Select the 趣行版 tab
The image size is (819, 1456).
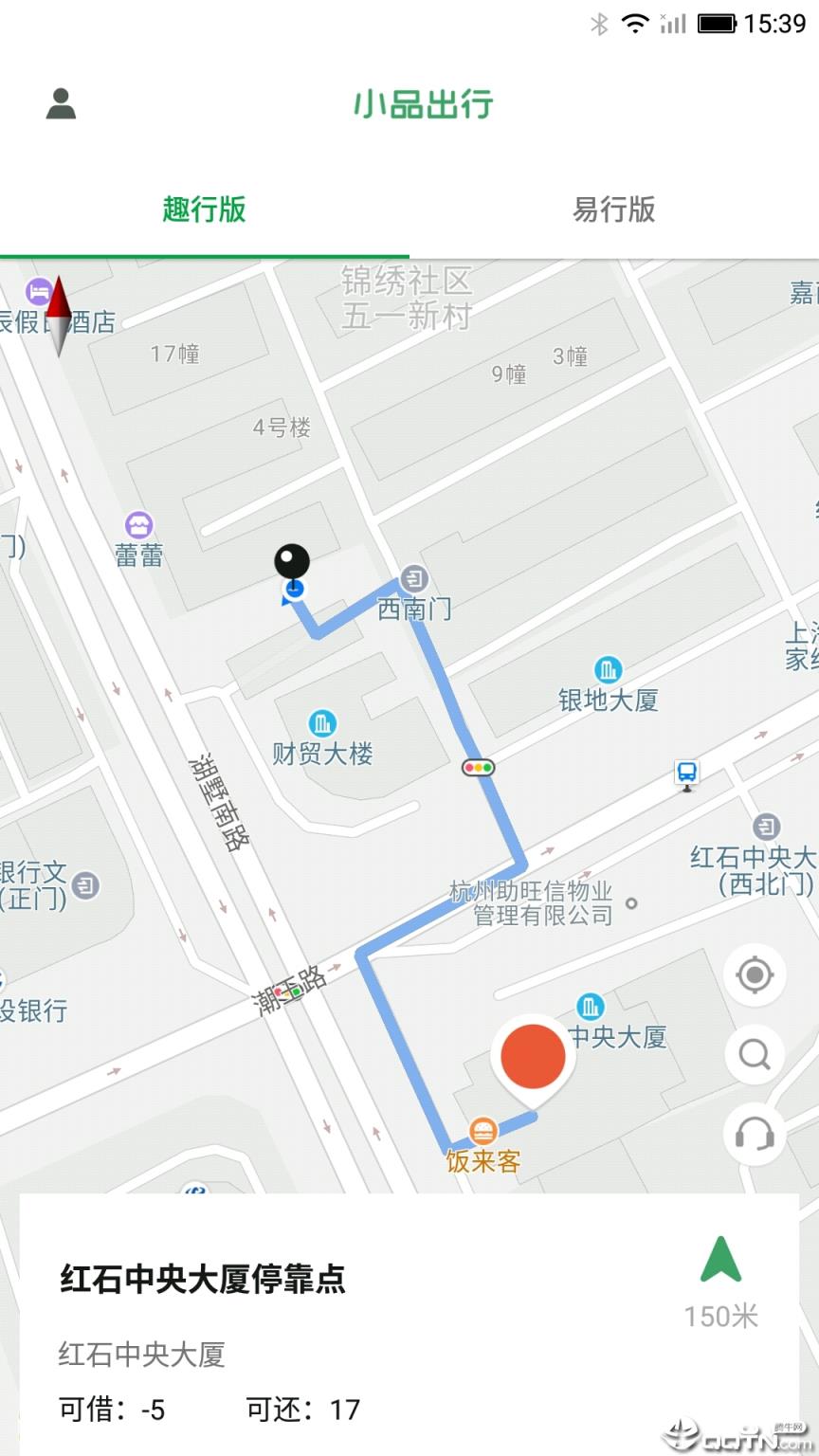point(204,210)
